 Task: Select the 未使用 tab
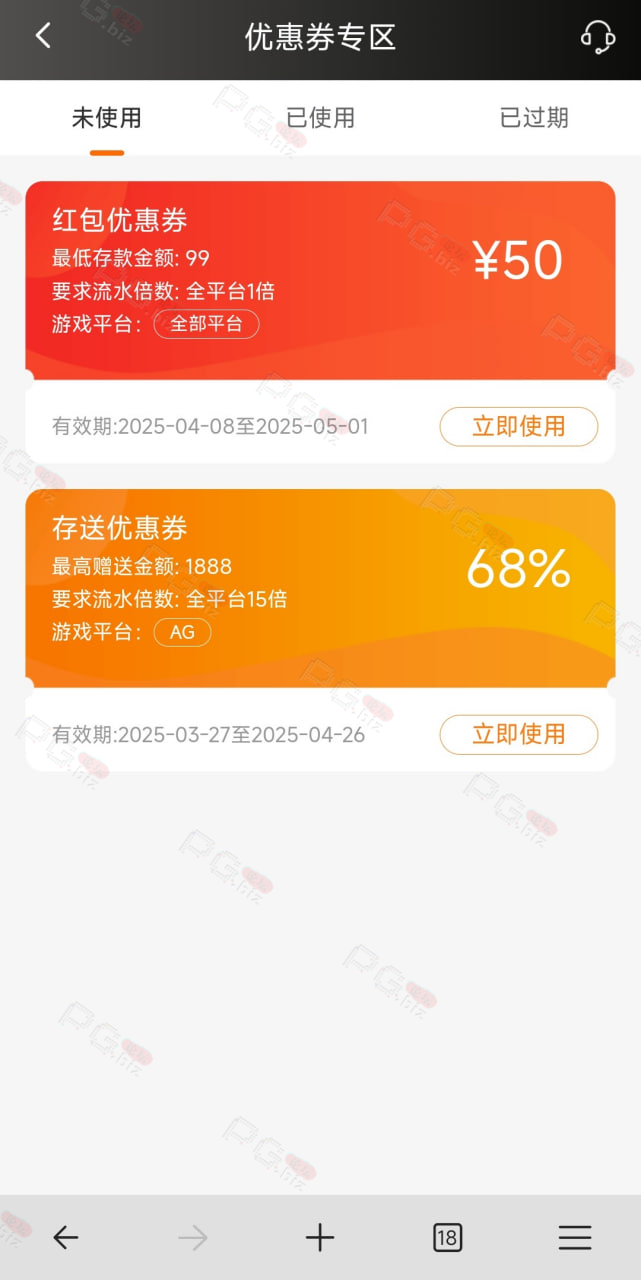107,118
